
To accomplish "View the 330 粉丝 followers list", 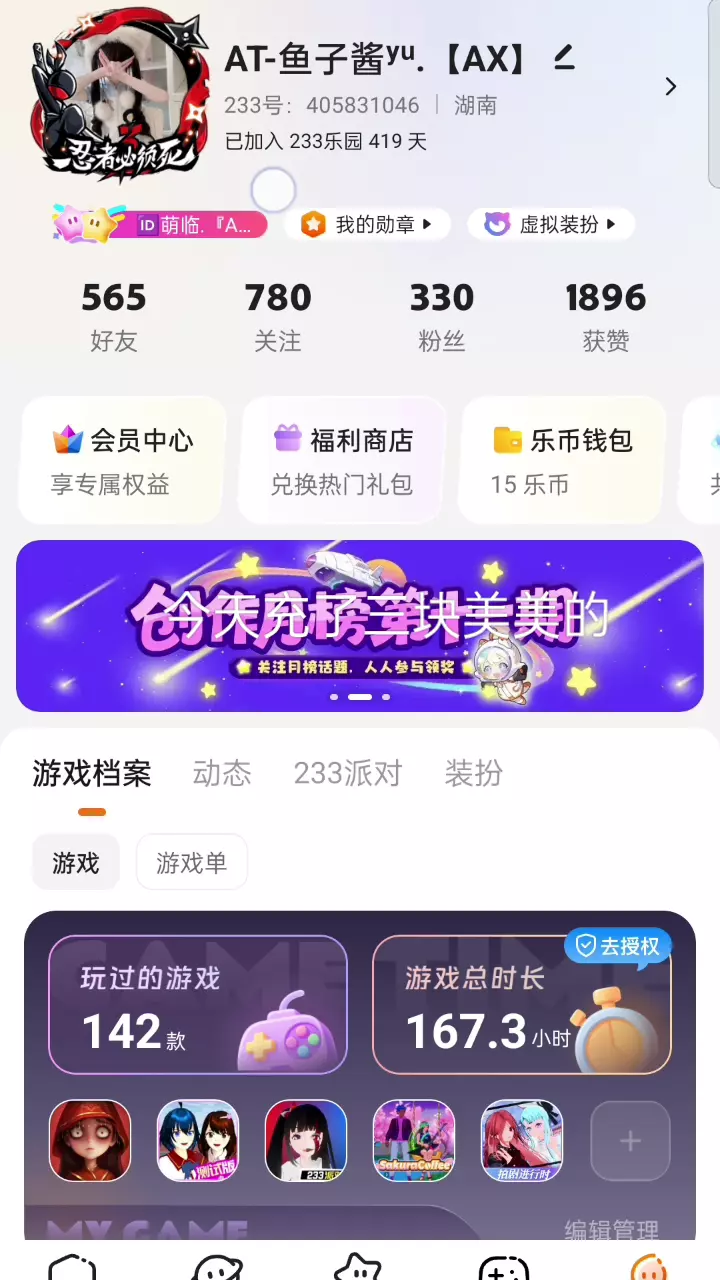I will [x=442, y=317].
